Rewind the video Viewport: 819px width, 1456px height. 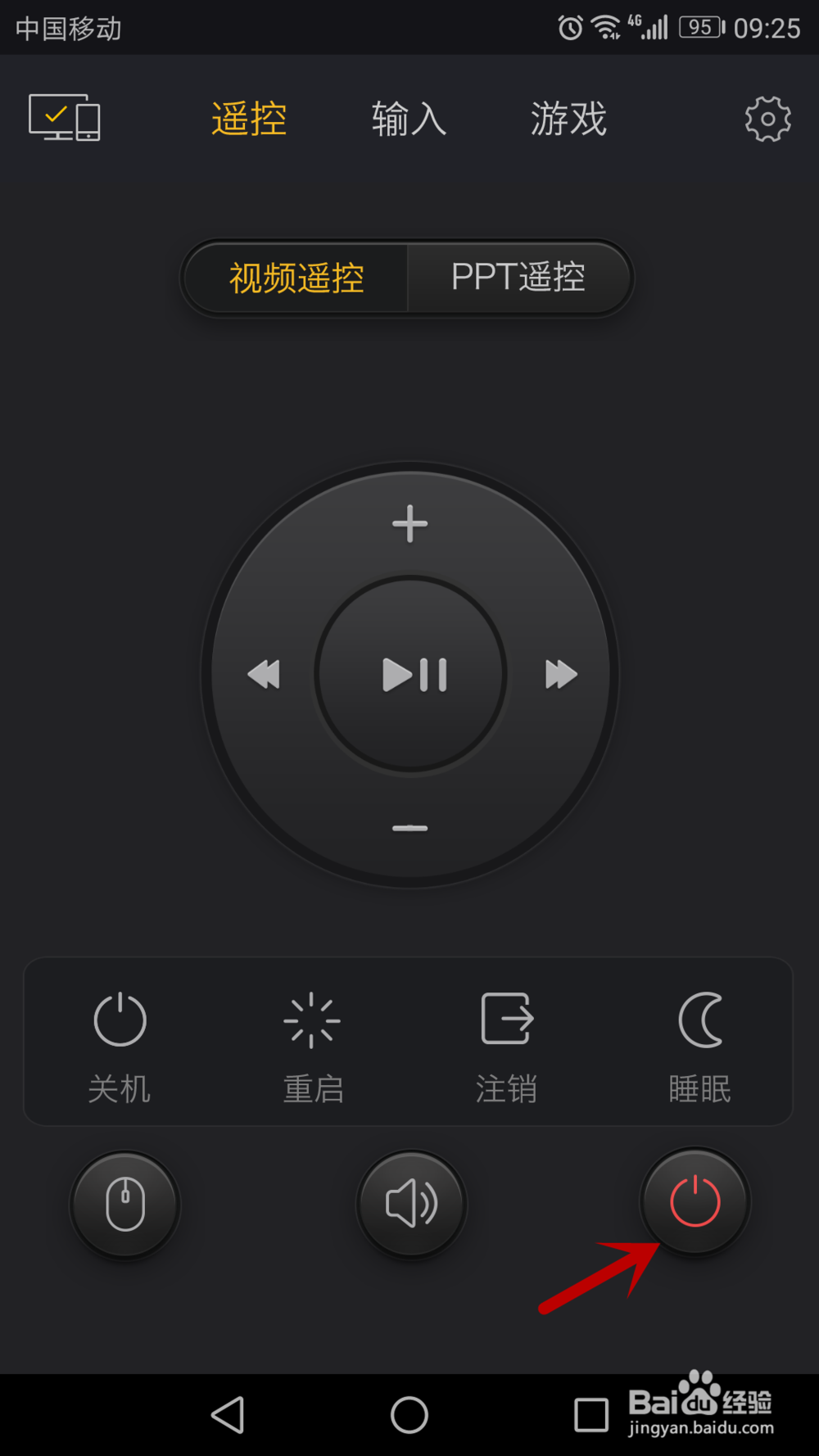[265, 675]
